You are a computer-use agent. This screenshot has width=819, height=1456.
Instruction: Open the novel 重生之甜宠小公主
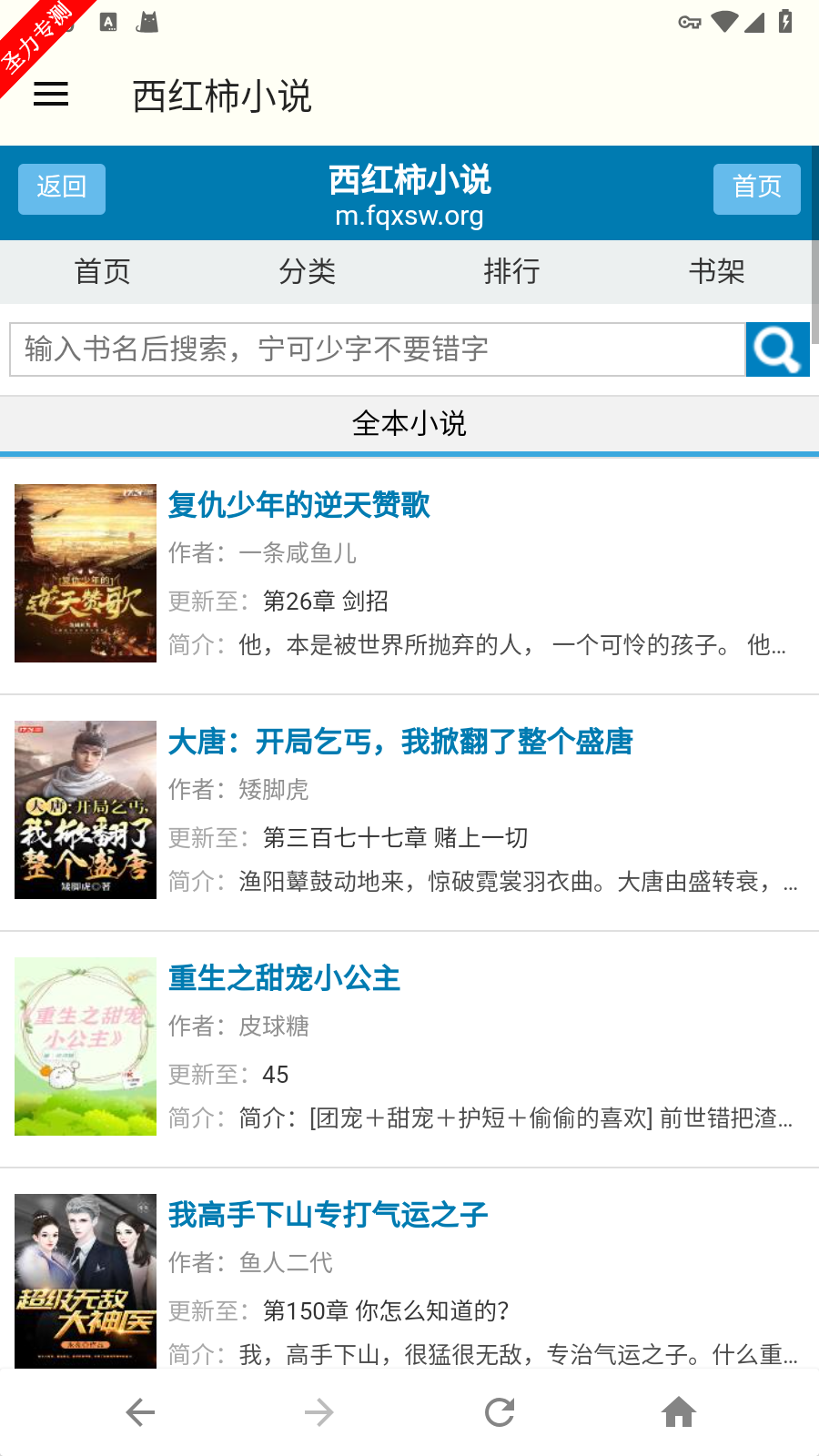click(x=284, y=978)
